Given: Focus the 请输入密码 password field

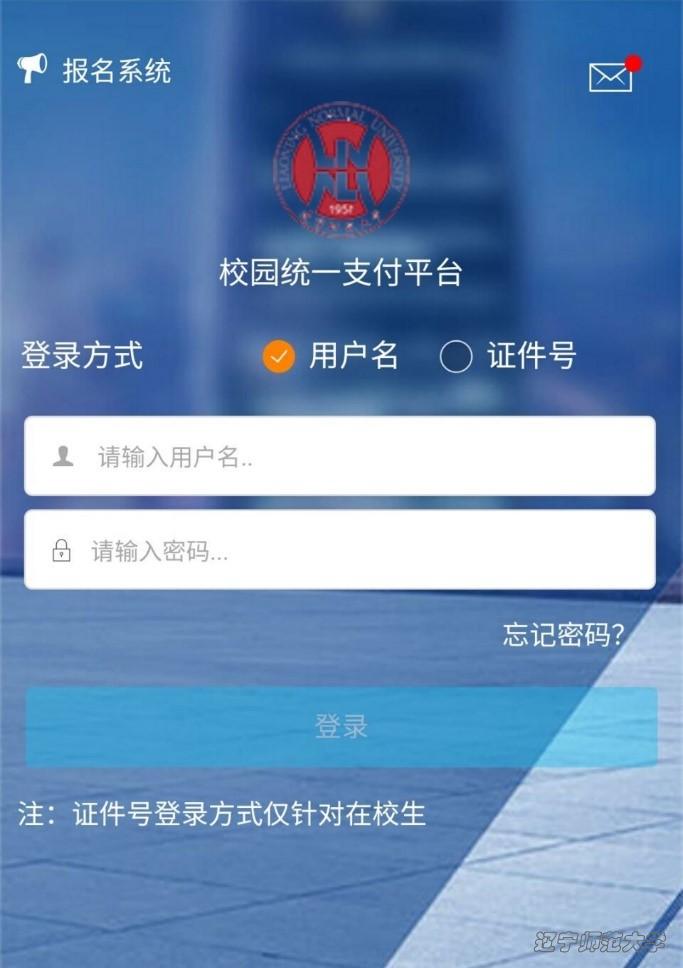Looking at the screenshot, I should 340,550.
